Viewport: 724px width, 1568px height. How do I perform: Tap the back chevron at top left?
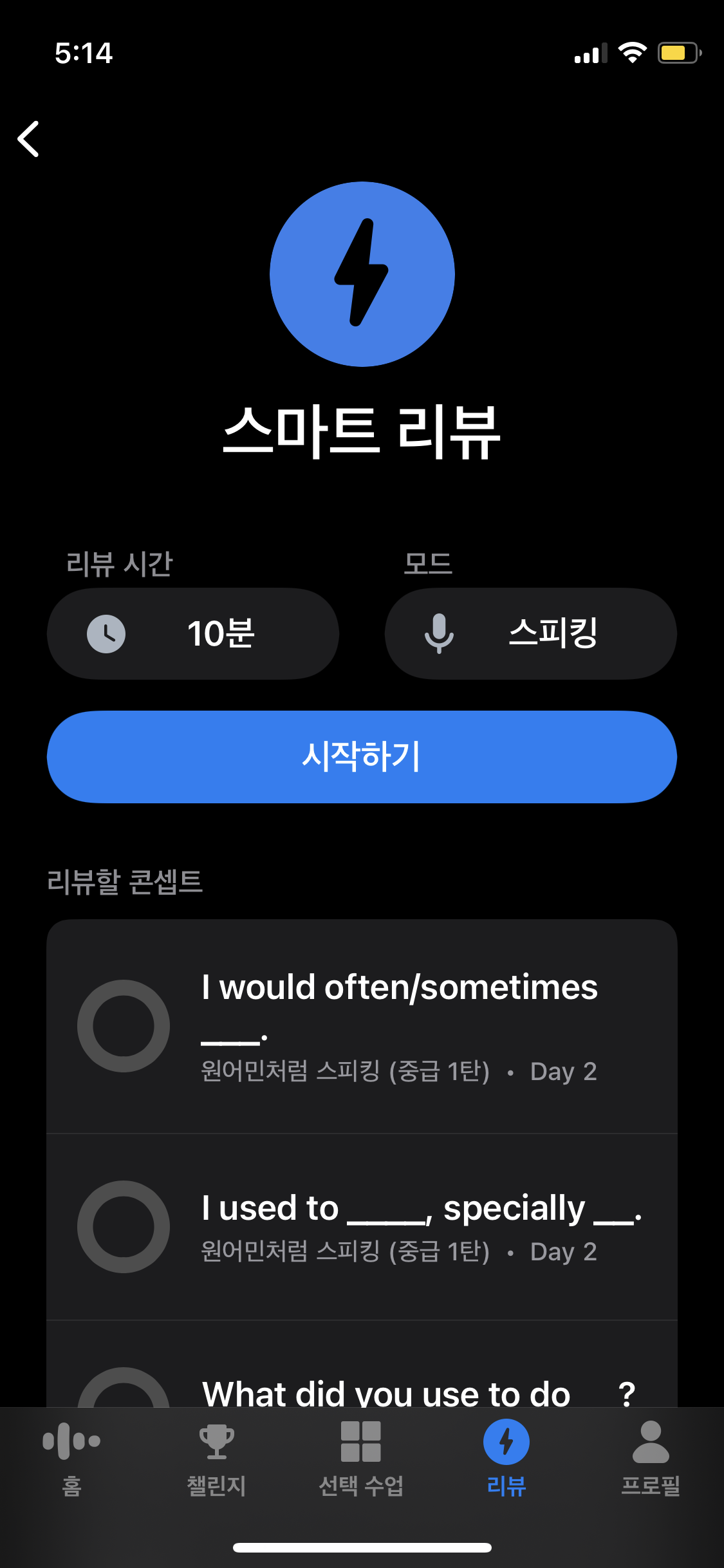pyautogui.click(x=28, y=139)
